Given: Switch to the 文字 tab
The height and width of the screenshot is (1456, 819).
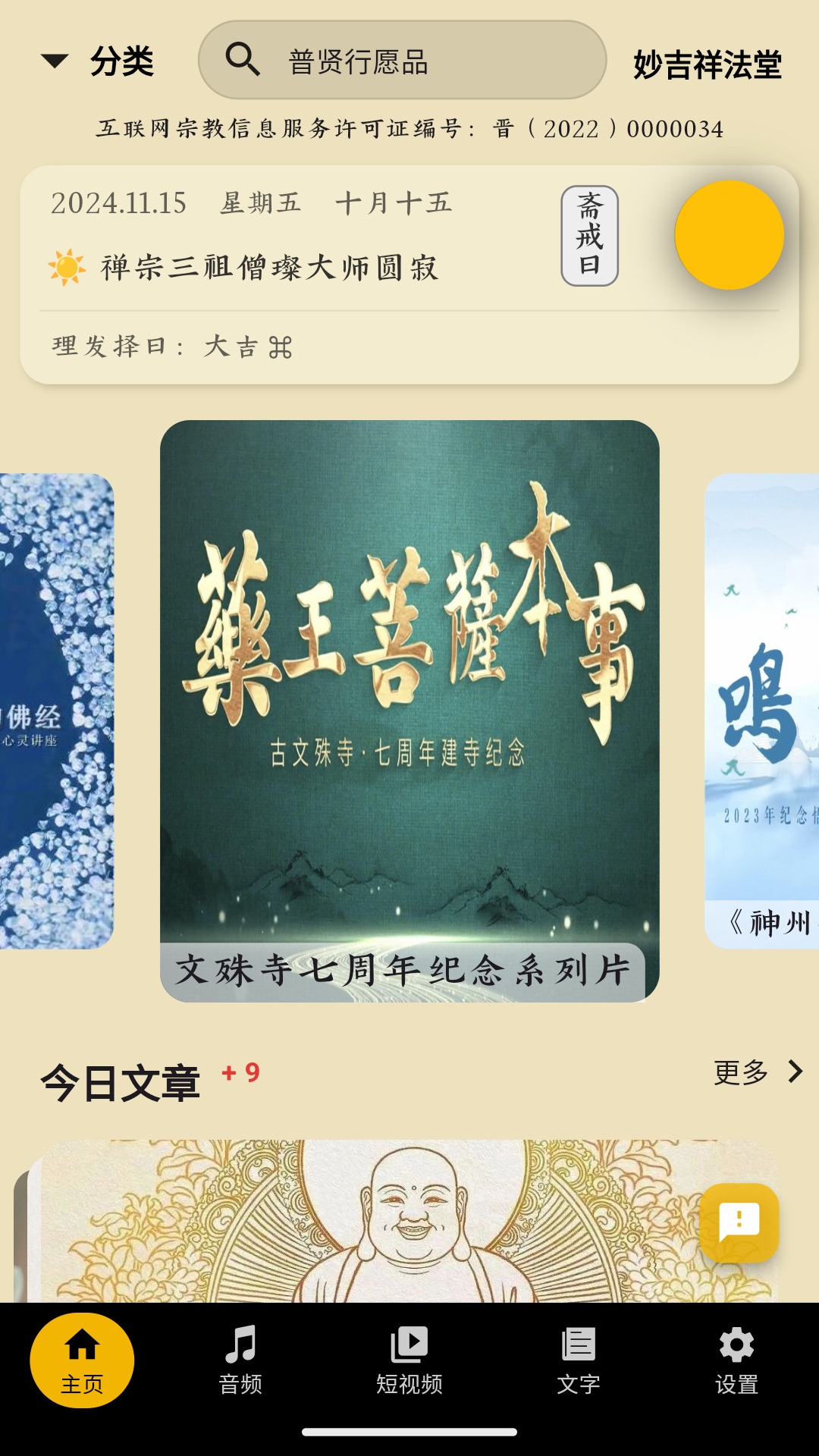Looking at the screenshot, I should tap(578, 1360).
